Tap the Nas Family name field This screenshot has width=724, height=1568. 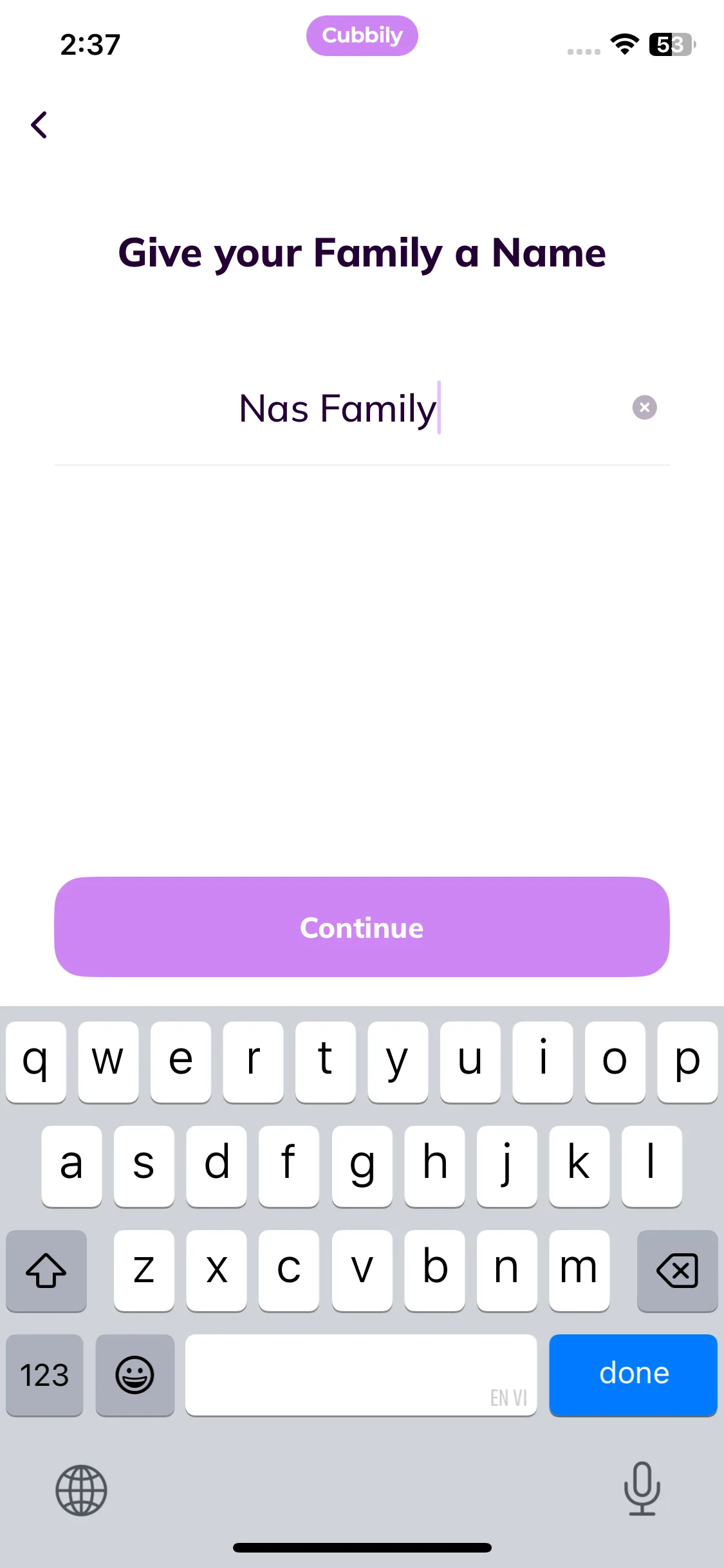pyautogui.click(x=339, y=409)
